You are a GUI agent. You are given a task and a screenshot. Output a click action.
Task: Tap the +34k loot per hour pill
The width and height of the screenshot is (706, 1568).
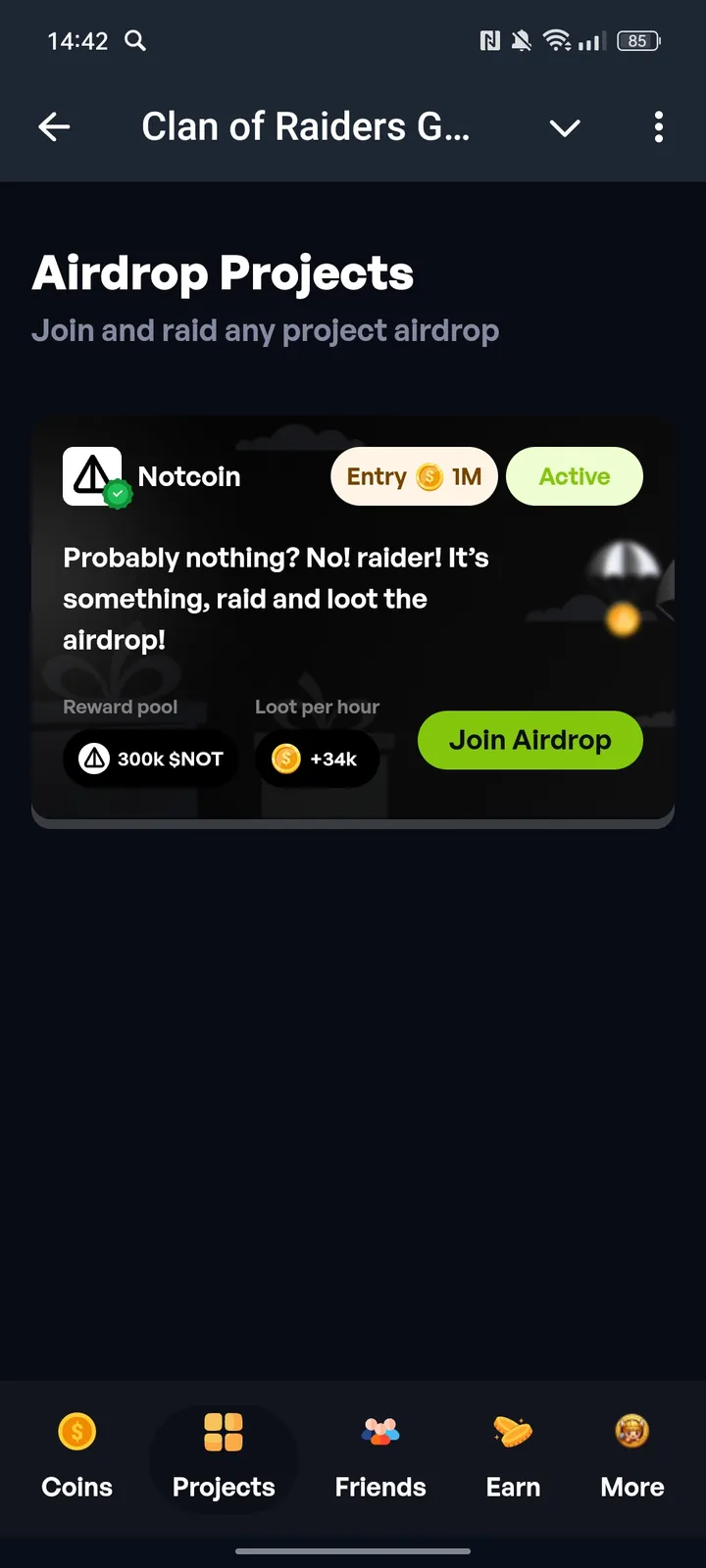(x=317, y=759)
